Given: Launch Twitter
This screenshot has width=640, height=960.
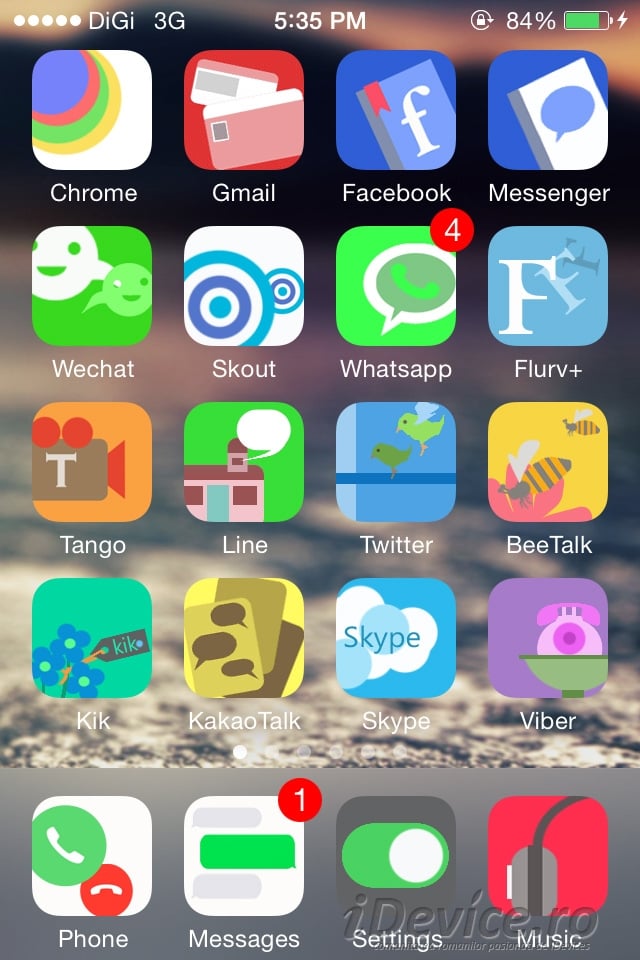Looking at the screenshot, I should (396, 462).
